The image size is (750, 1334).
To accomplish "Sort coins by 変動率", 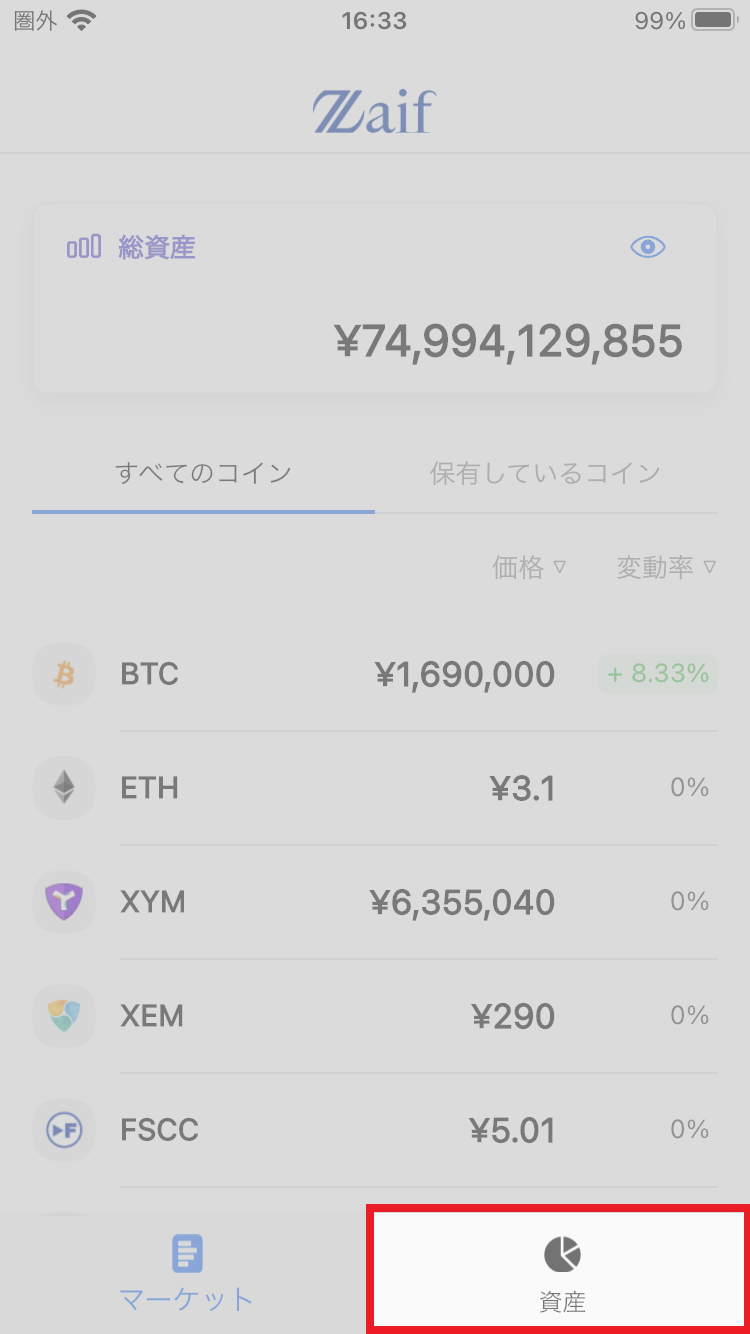I will pyautogui.click(x=666, y=567).
